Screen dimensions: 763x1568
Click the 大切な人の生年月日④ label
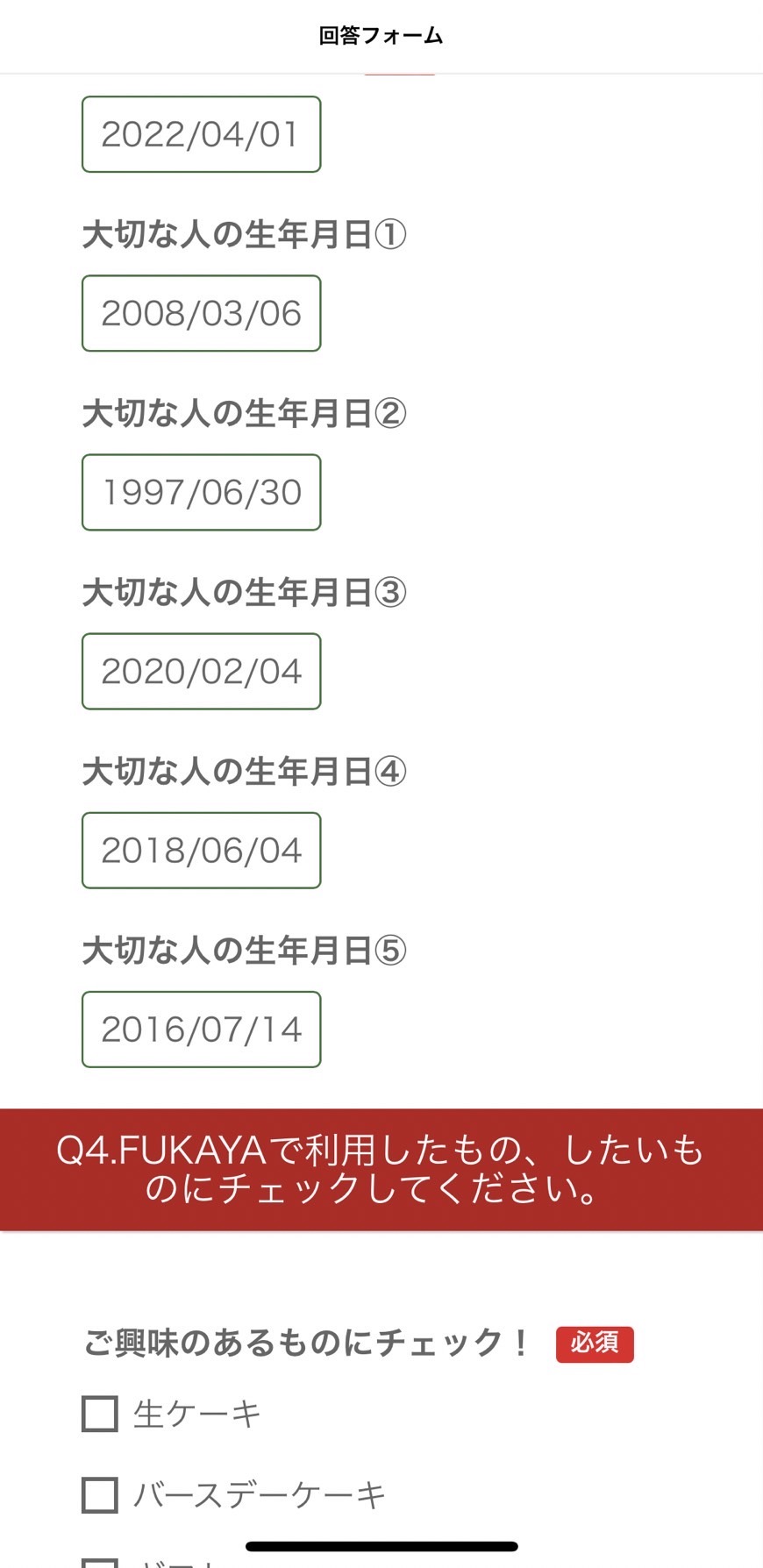(x=244, y=770)
